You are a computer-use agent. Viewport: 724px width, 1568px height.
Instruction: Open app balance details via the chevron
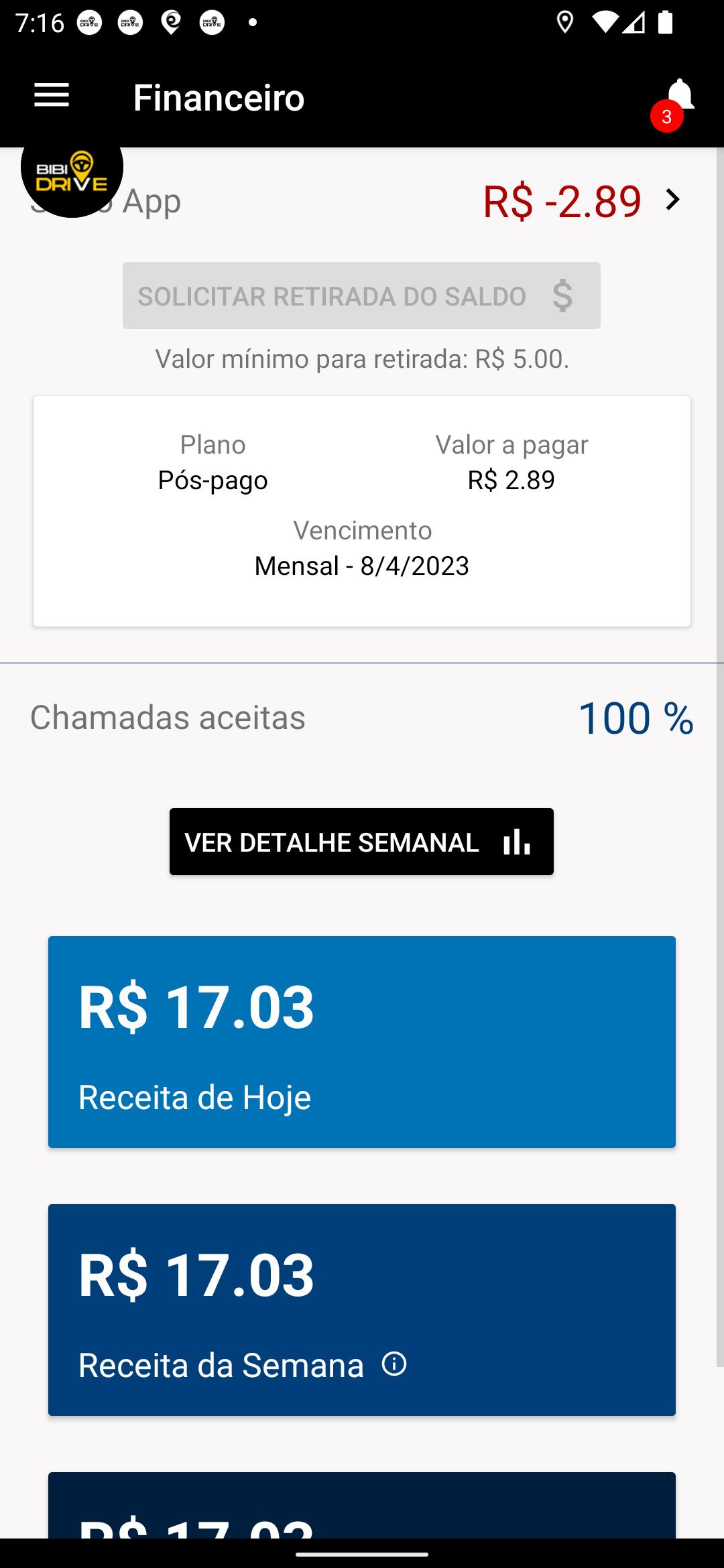coord(672,200)
